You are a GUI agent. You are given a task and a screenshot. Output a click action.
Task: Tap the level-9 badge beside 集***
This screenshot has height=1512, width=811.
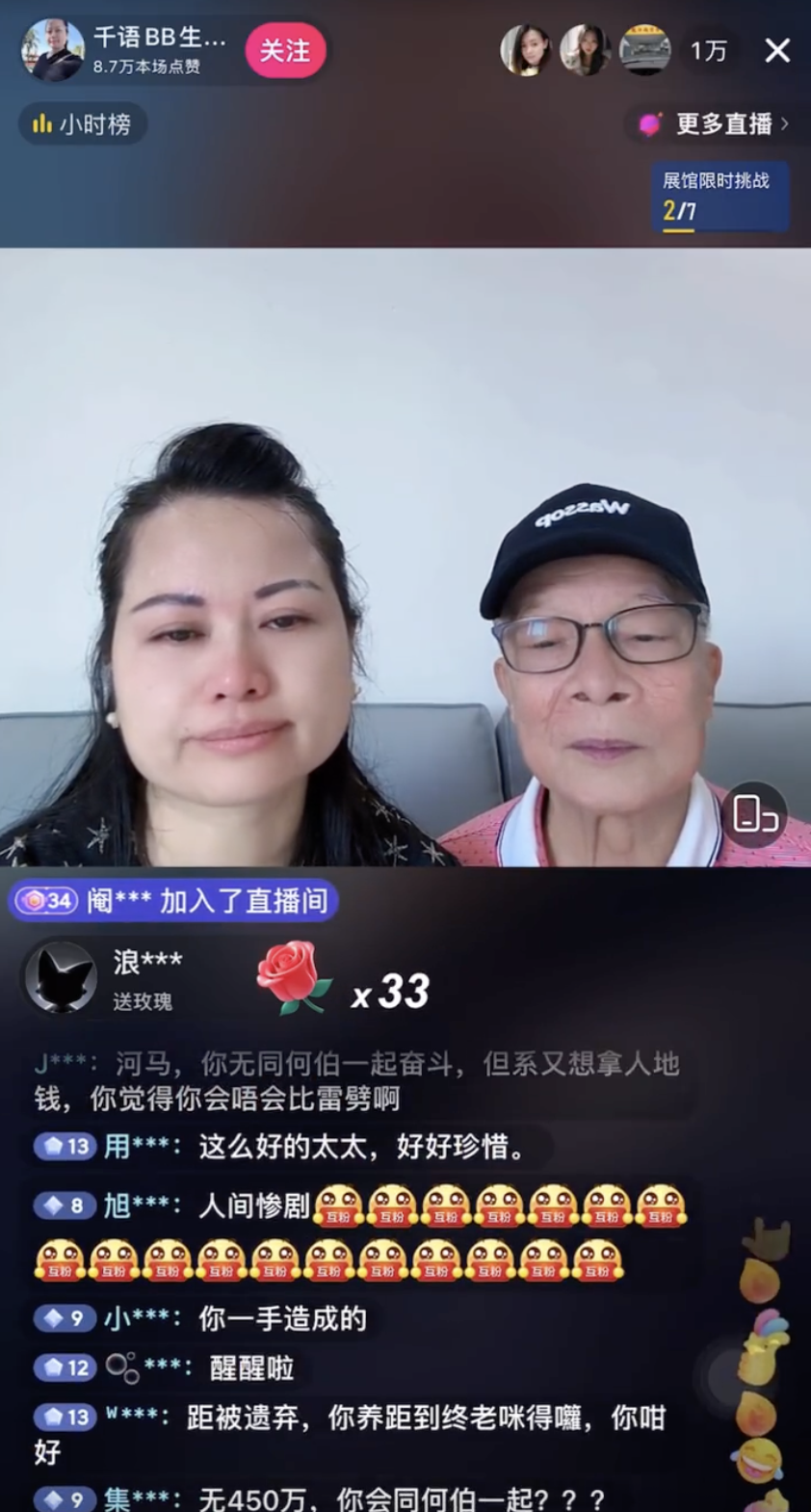click(61, 1497)
